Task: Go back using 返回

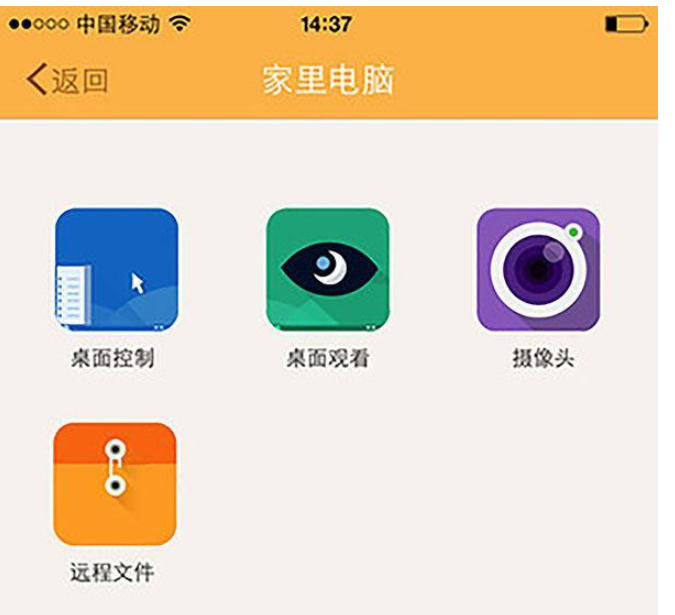Action: point(66,80)
